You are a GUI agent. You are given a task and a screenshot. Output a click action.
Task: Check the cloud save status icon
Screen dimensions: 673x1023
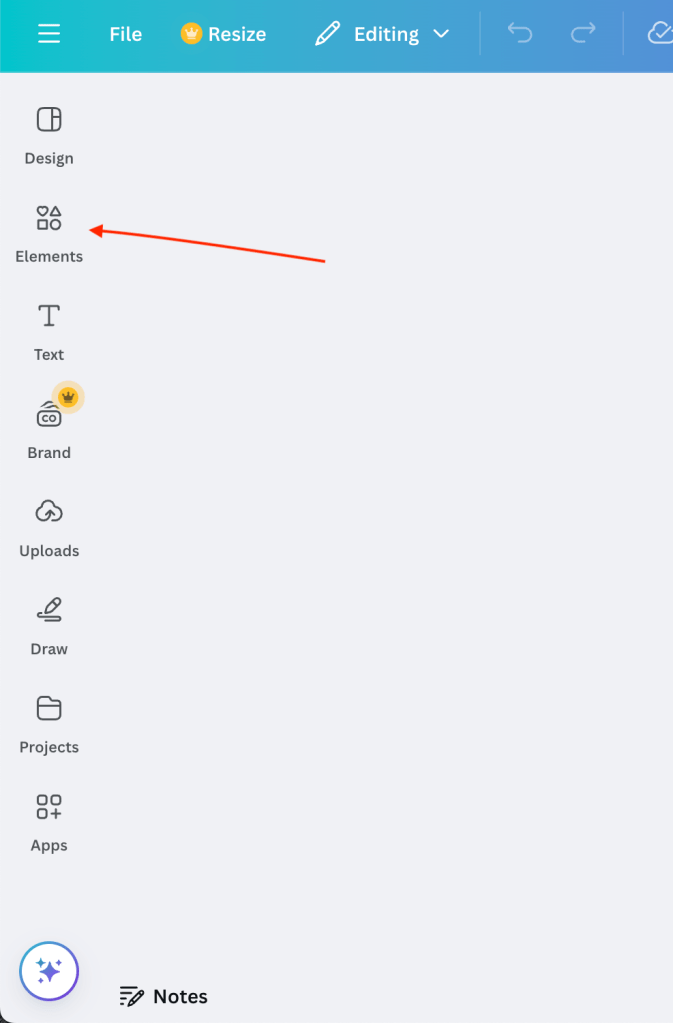659,34
